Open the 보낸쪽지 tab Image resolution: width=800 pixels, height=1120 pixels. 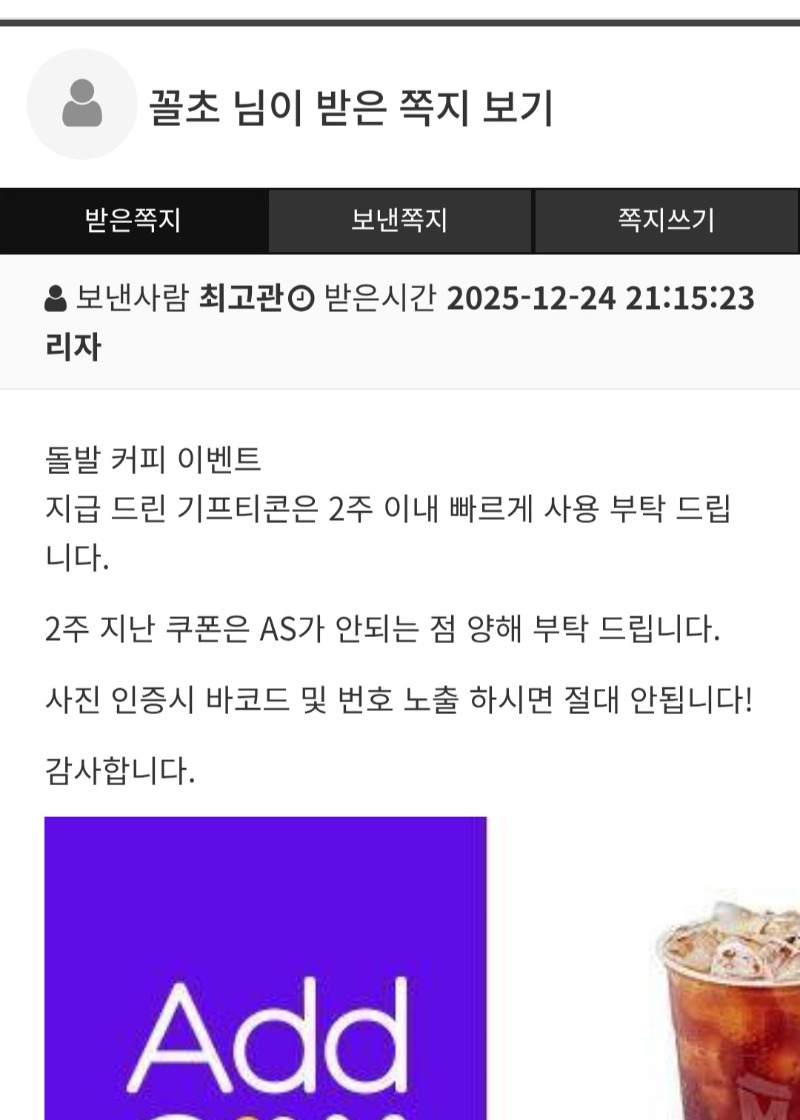pos(399,221)
